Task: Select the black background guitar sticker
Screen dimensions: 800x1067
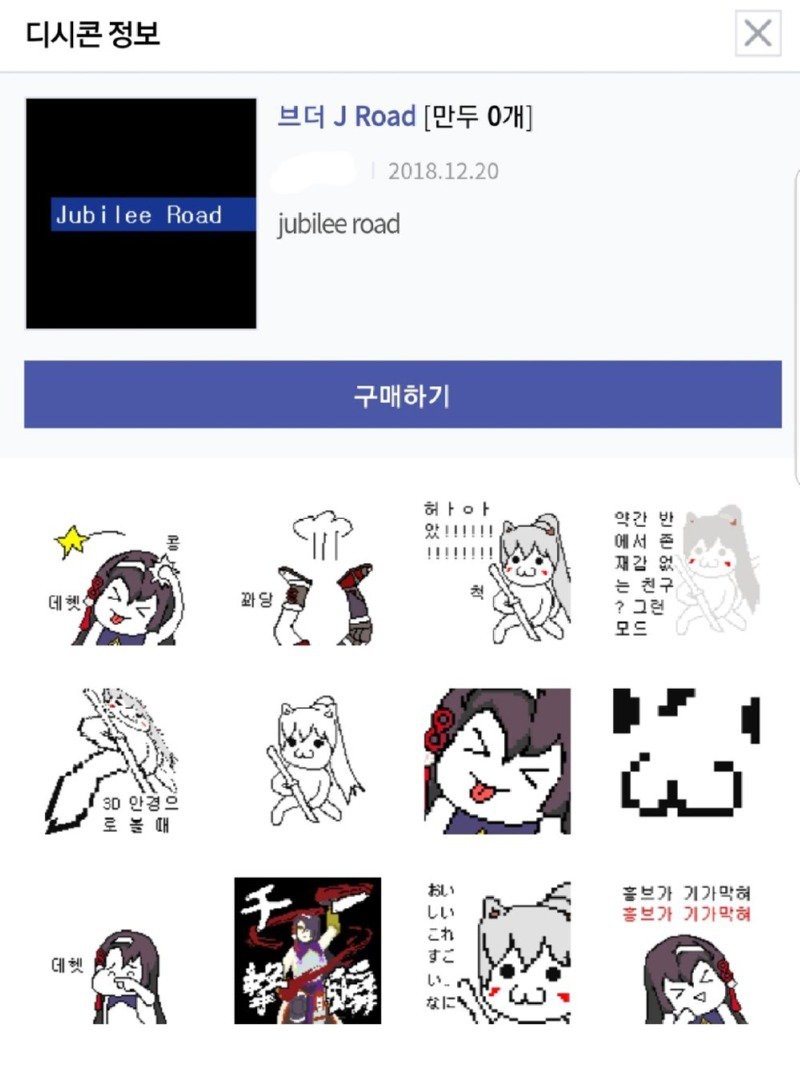Action: [x=308, y=951]
